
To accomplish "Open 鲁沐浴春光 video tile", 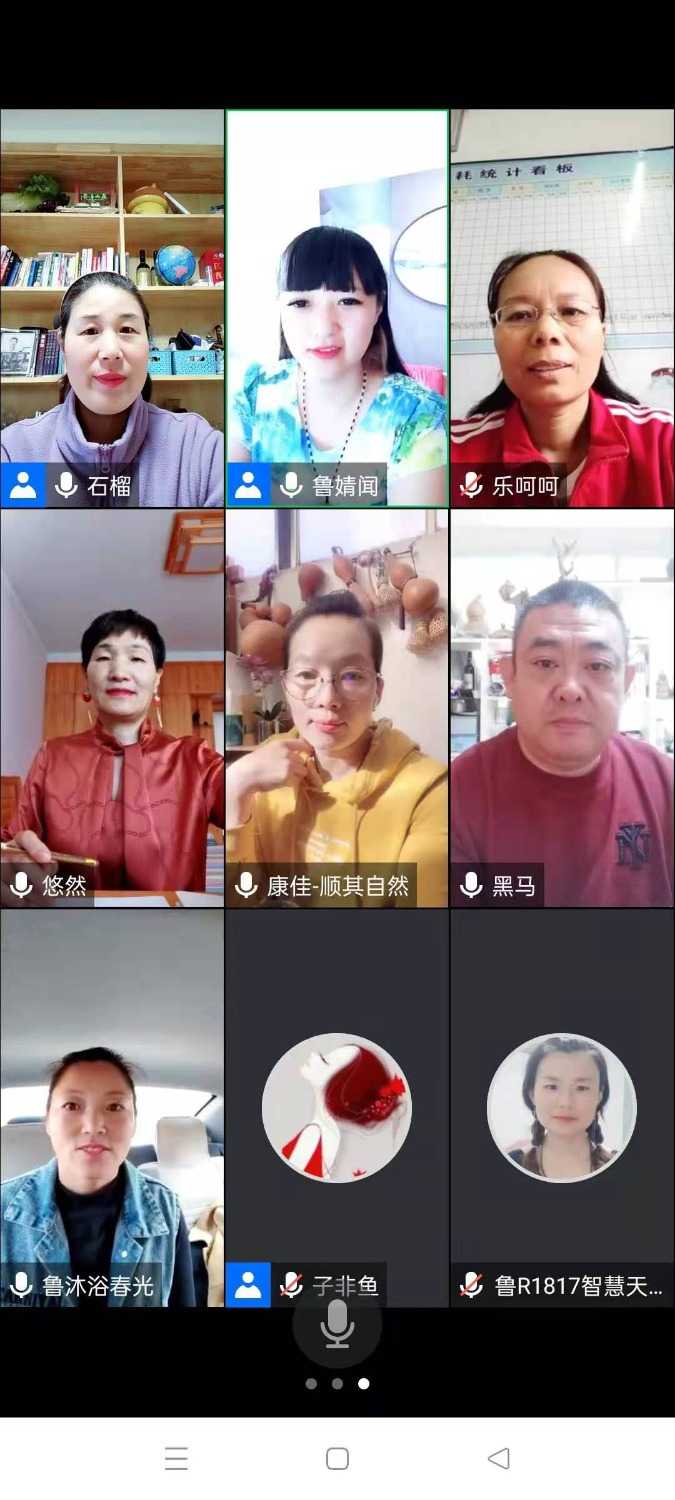I will click(x=112, y=1108).
